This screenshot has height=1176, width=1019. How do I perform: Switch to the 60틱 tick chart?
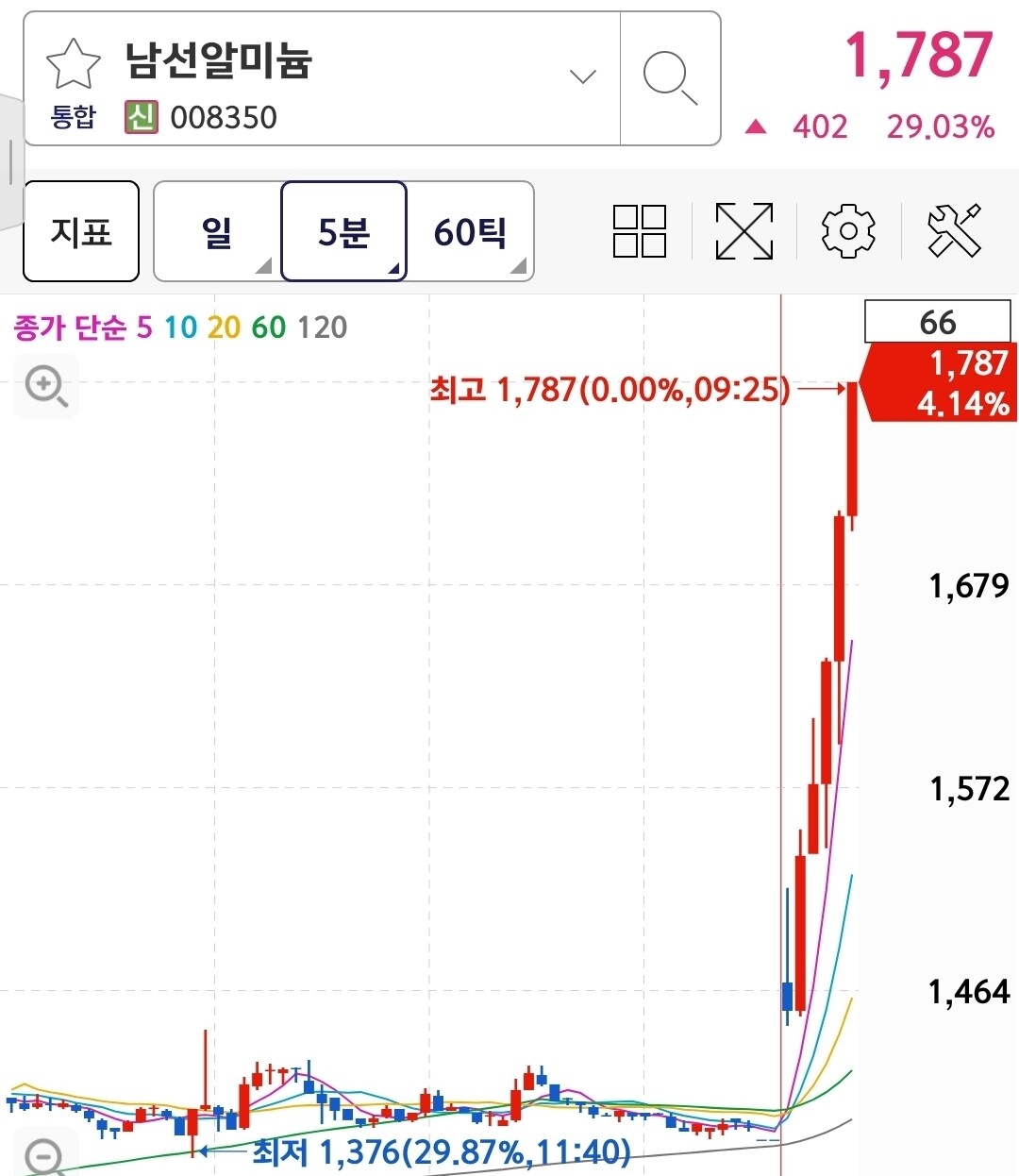[x=471, y=231]
